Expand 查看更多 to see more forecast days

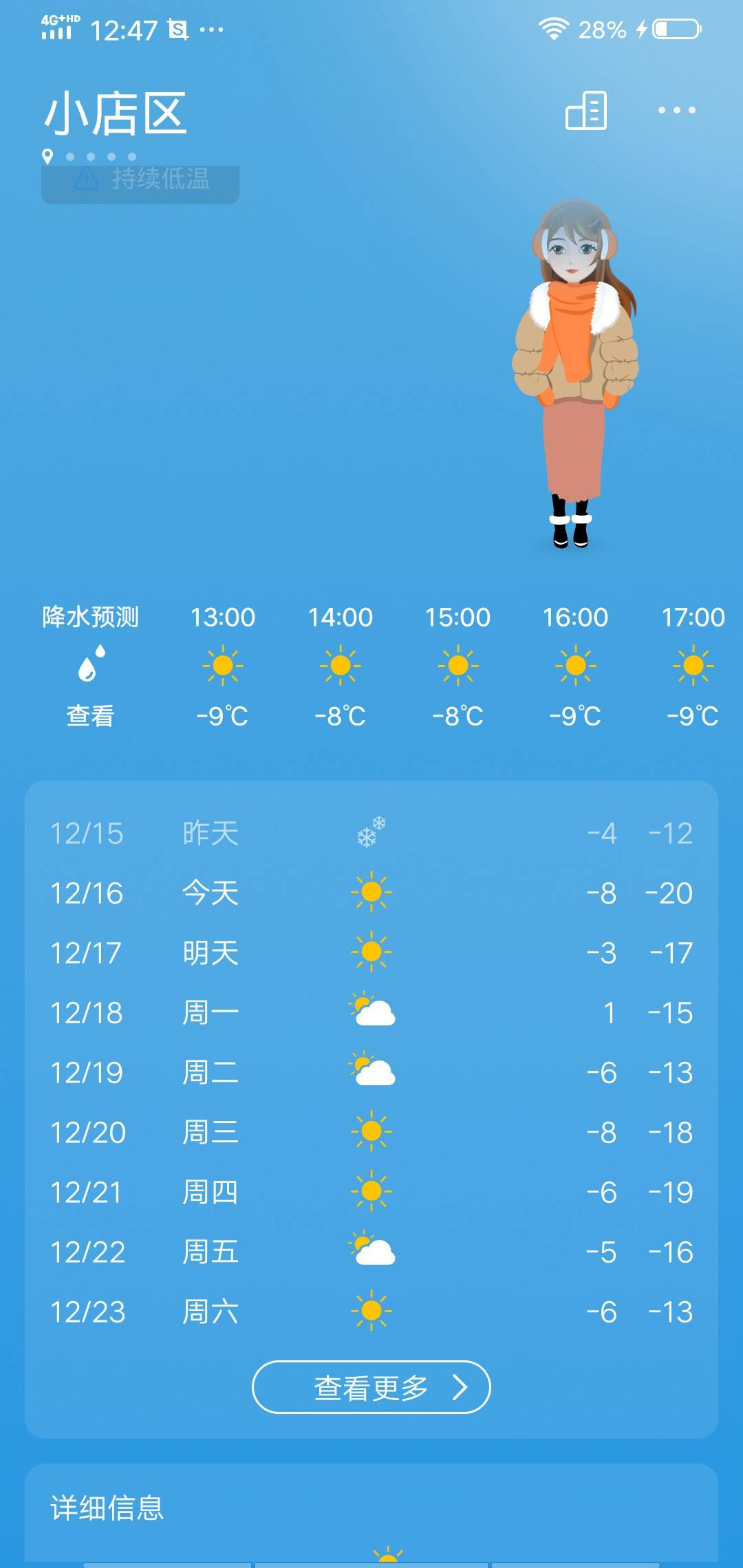369,1388
